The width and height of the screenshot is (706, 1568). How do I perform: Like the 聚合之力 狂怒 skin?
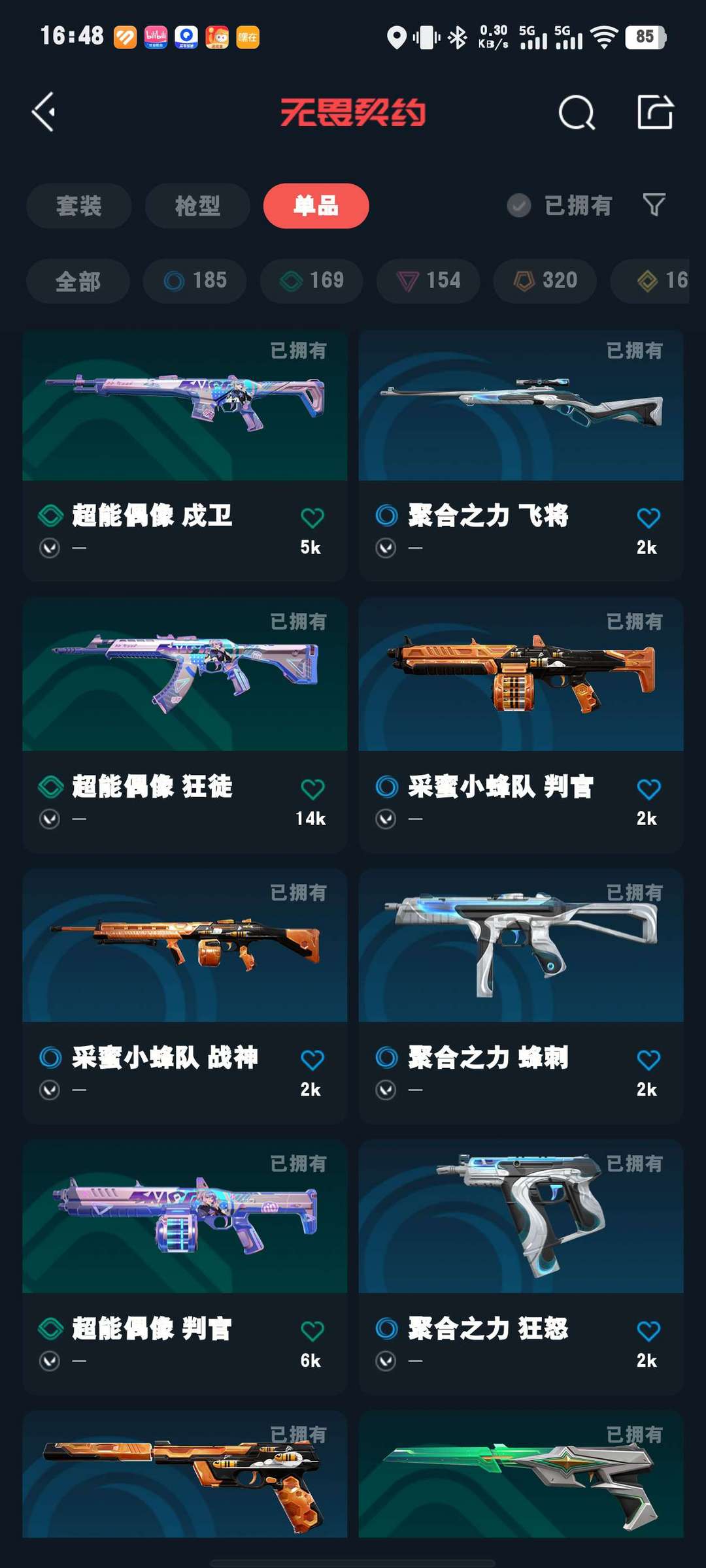pos(648,1331)
